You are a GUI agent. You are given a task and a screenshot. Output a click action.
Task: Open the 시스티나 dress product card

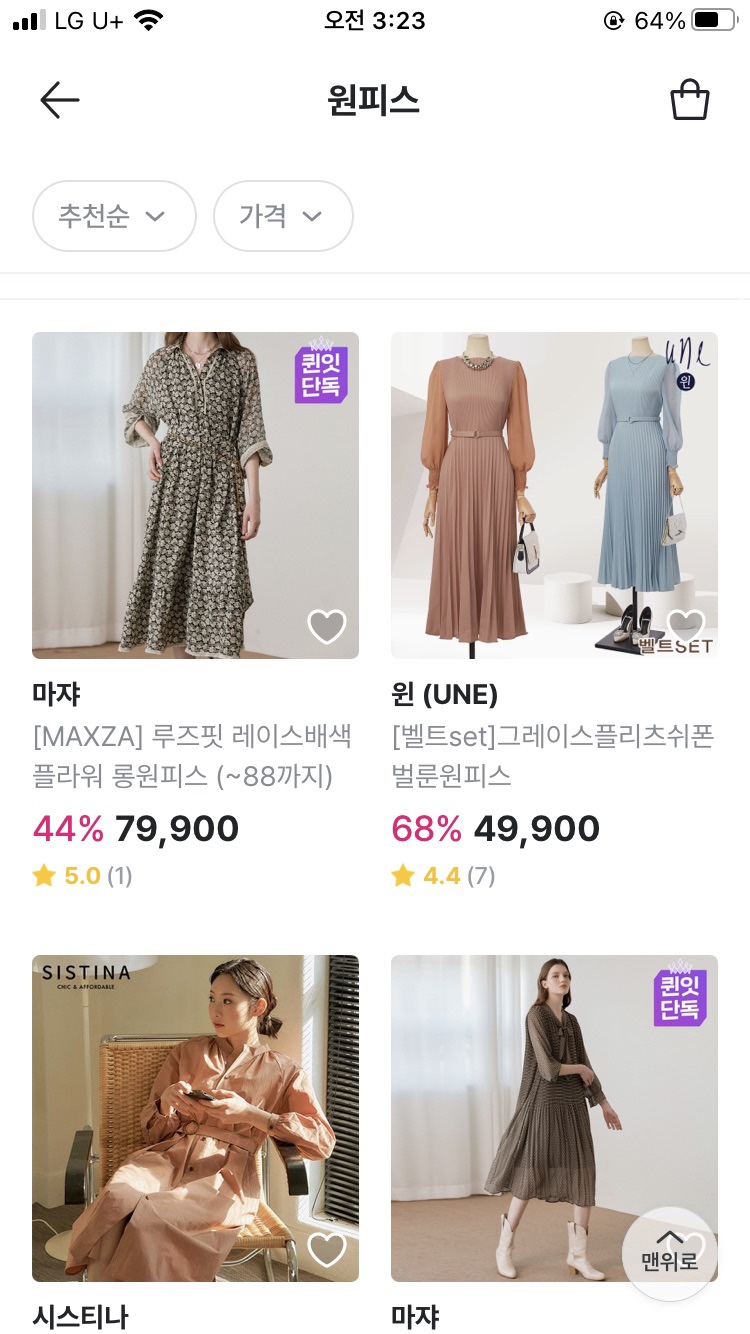tap(195, 1118)
